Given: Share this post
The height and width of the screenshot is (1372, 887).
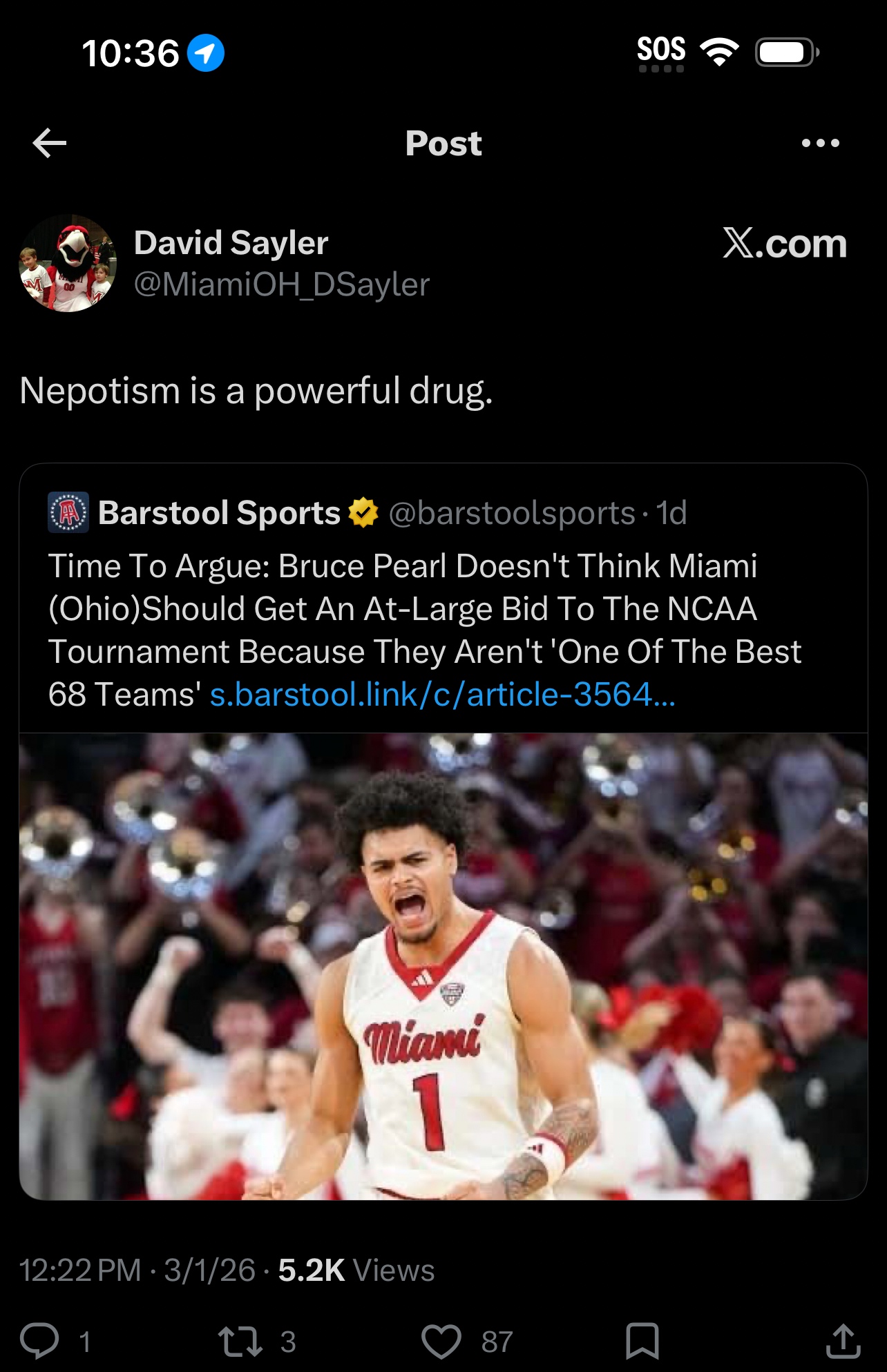Looking at the screenshot, I should pyautogui.click(x=843, y=1341).
